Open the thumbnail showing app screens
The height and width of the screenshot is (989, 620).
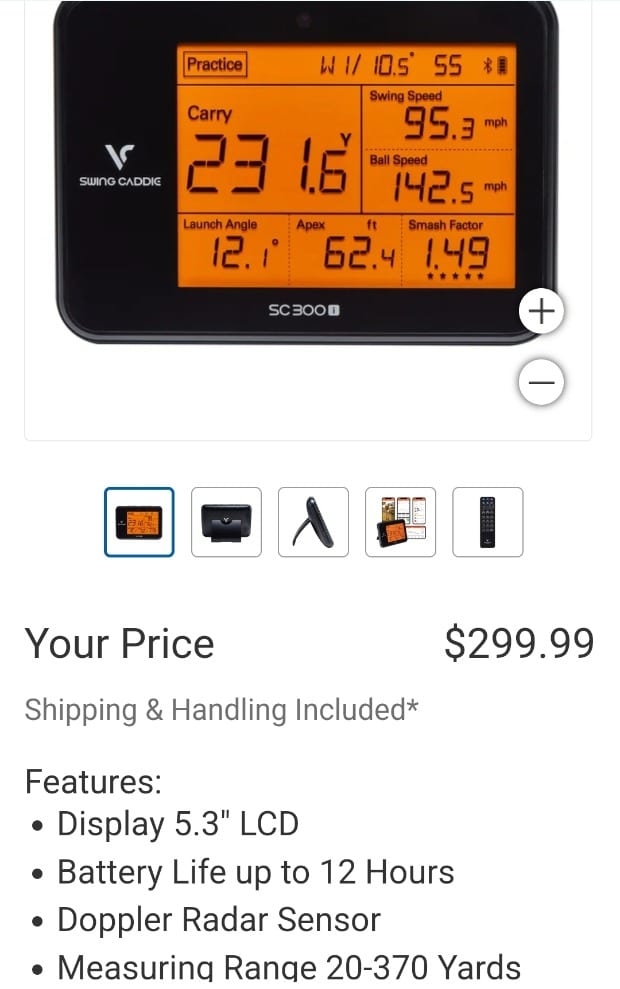pos(400,522)
